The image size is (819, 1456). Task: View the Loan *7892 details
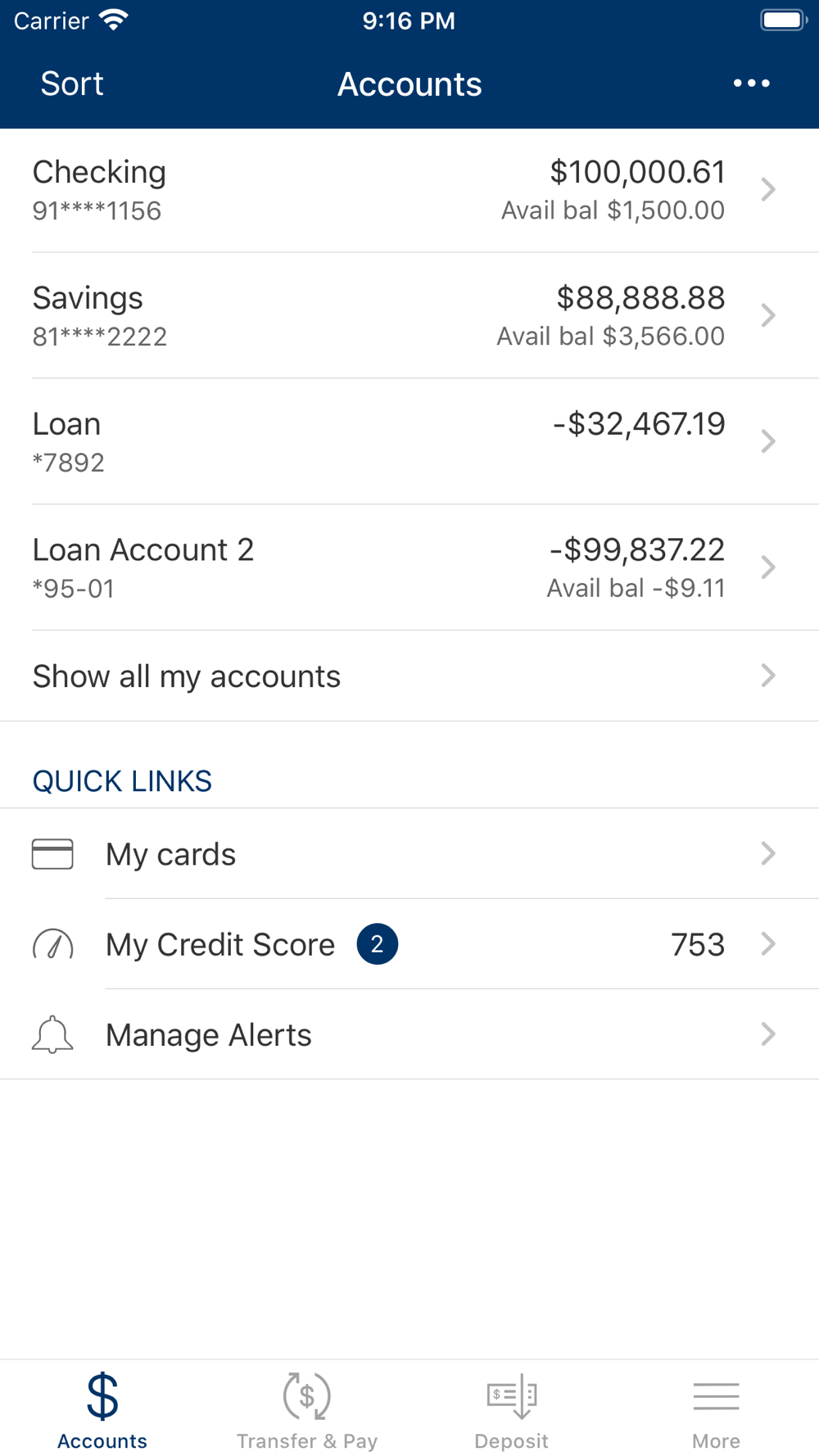coord(409,442)
